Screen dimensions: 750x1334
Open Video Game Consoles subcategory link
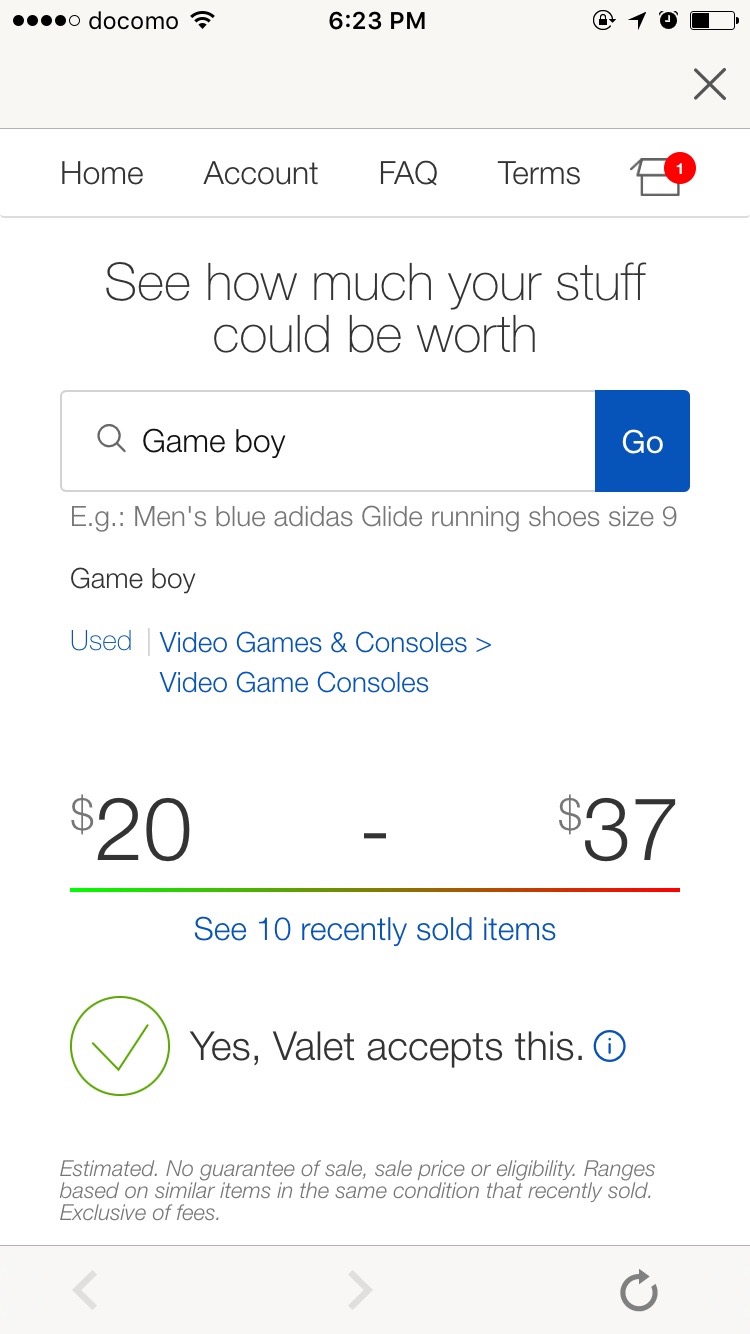click(294, 683)
